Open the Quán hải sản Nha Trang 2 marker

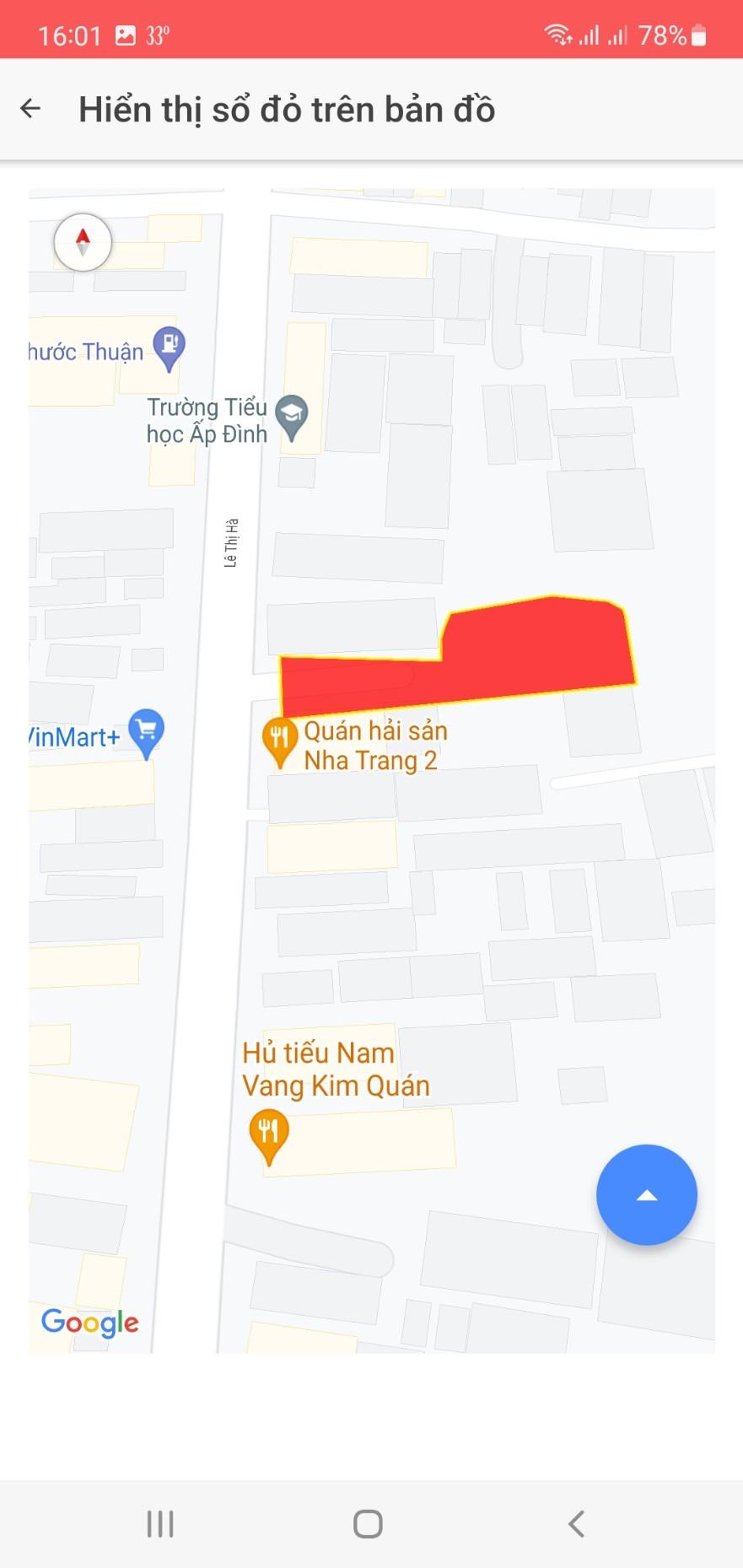pos(278,742)
